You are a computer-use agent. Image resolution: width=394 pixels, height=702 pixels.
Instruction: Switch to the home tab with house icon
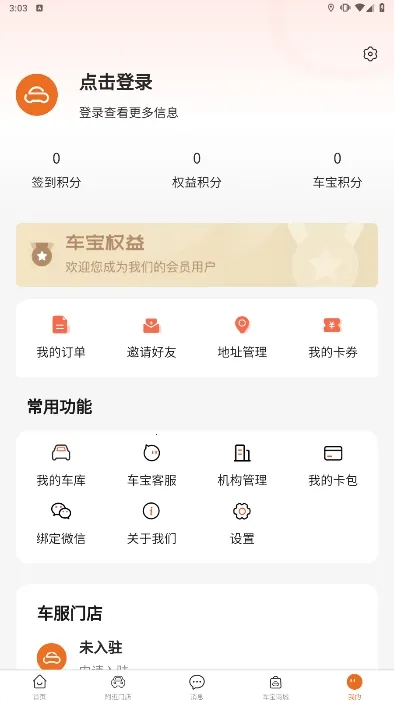(x=39, y=686)
